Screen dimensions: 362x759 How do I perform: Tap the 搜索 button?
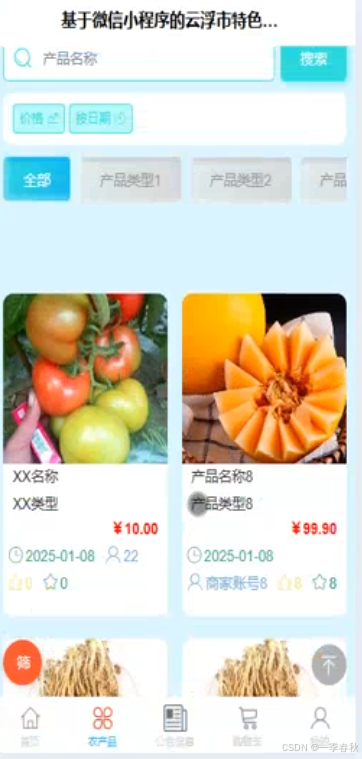(x=314, y=61)
